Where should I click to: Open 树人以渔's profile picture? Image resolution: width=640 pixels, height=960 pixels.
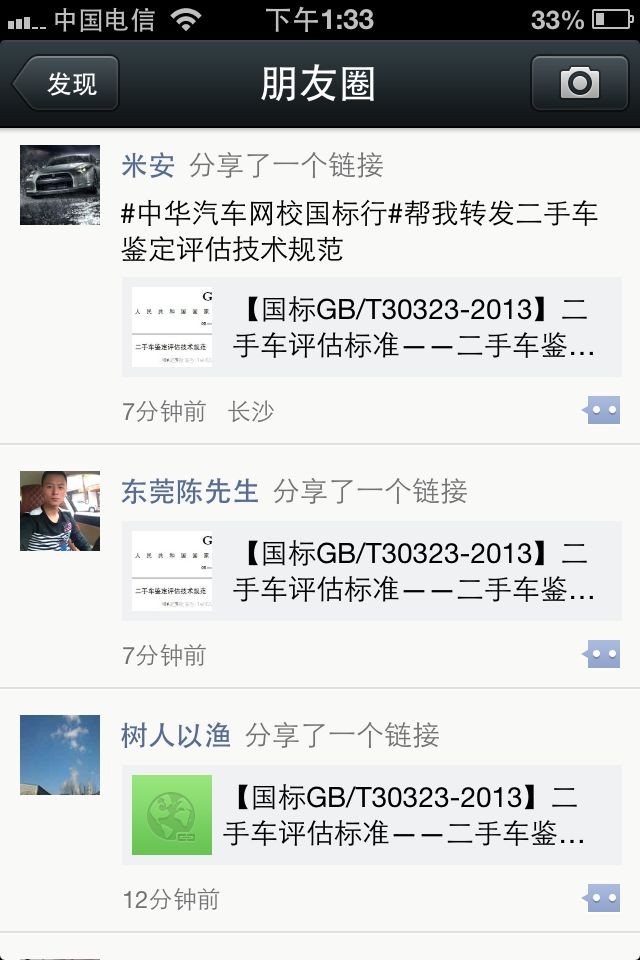point(60,755)
